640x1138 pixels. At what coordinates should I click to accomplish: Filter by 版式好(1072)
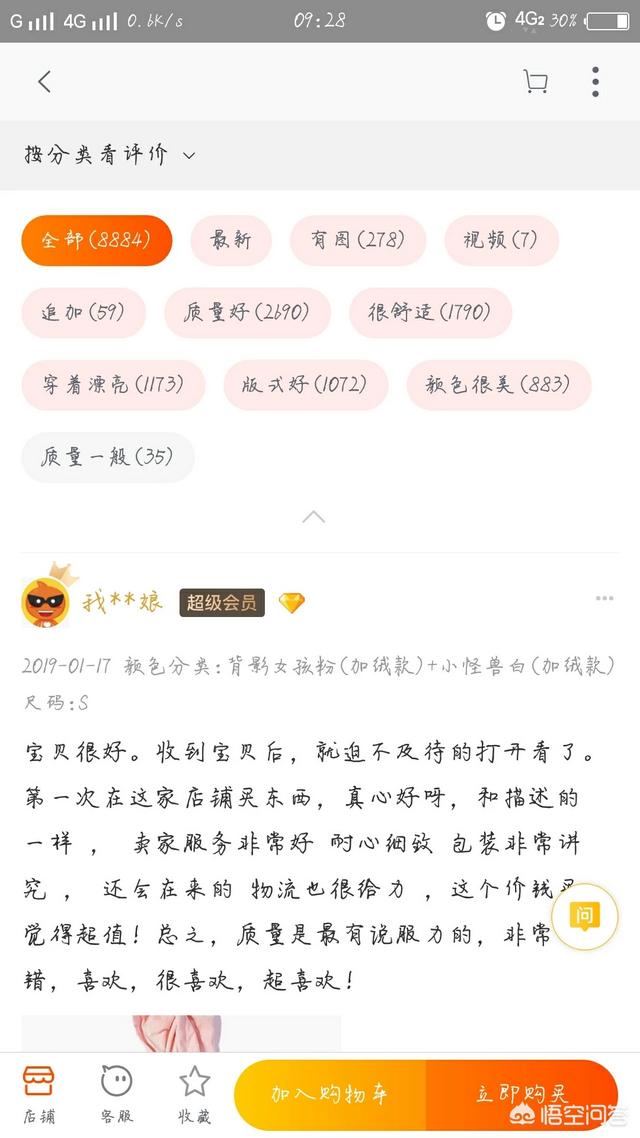304,385
